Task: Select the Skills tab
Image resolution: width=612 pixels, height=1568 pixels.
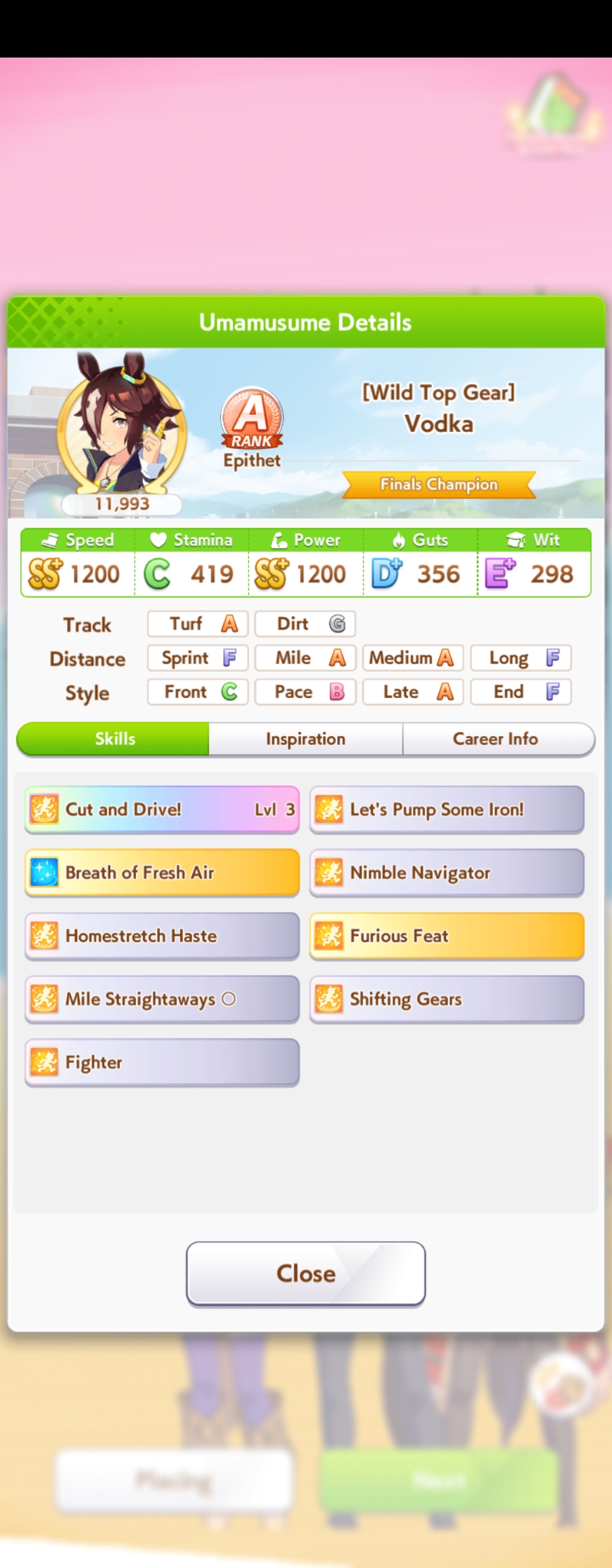Action: (x=113, y=739)
